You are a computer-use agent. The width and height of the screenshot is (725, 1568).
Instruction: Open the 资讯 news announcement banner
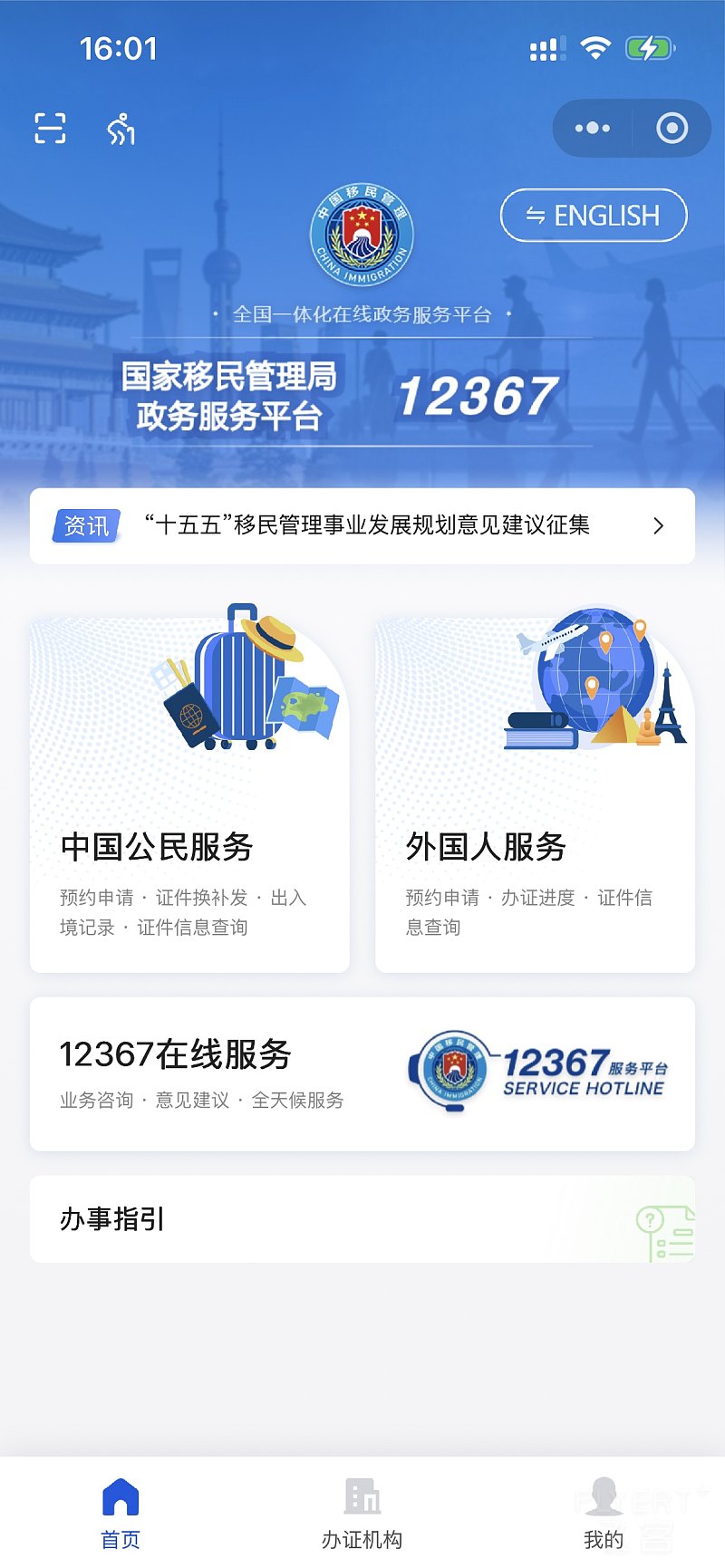(362, 525)
